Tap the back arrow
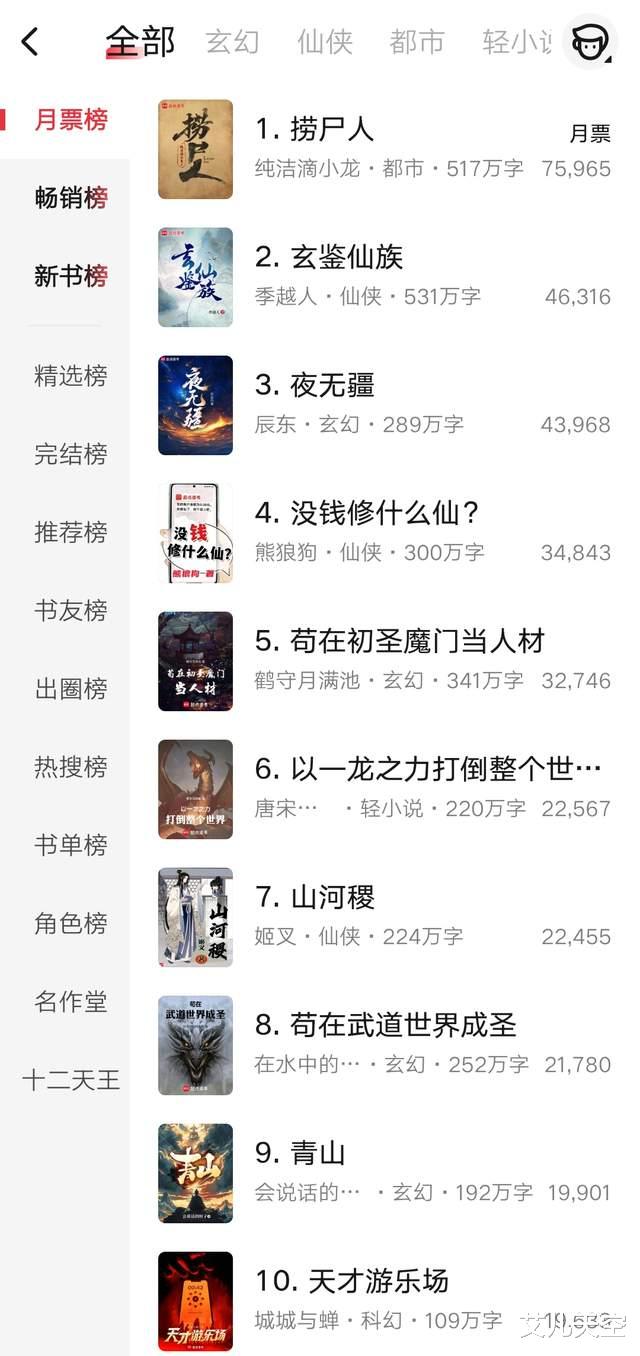Screen dimensions: 640x1356 (x=30, y=42)
